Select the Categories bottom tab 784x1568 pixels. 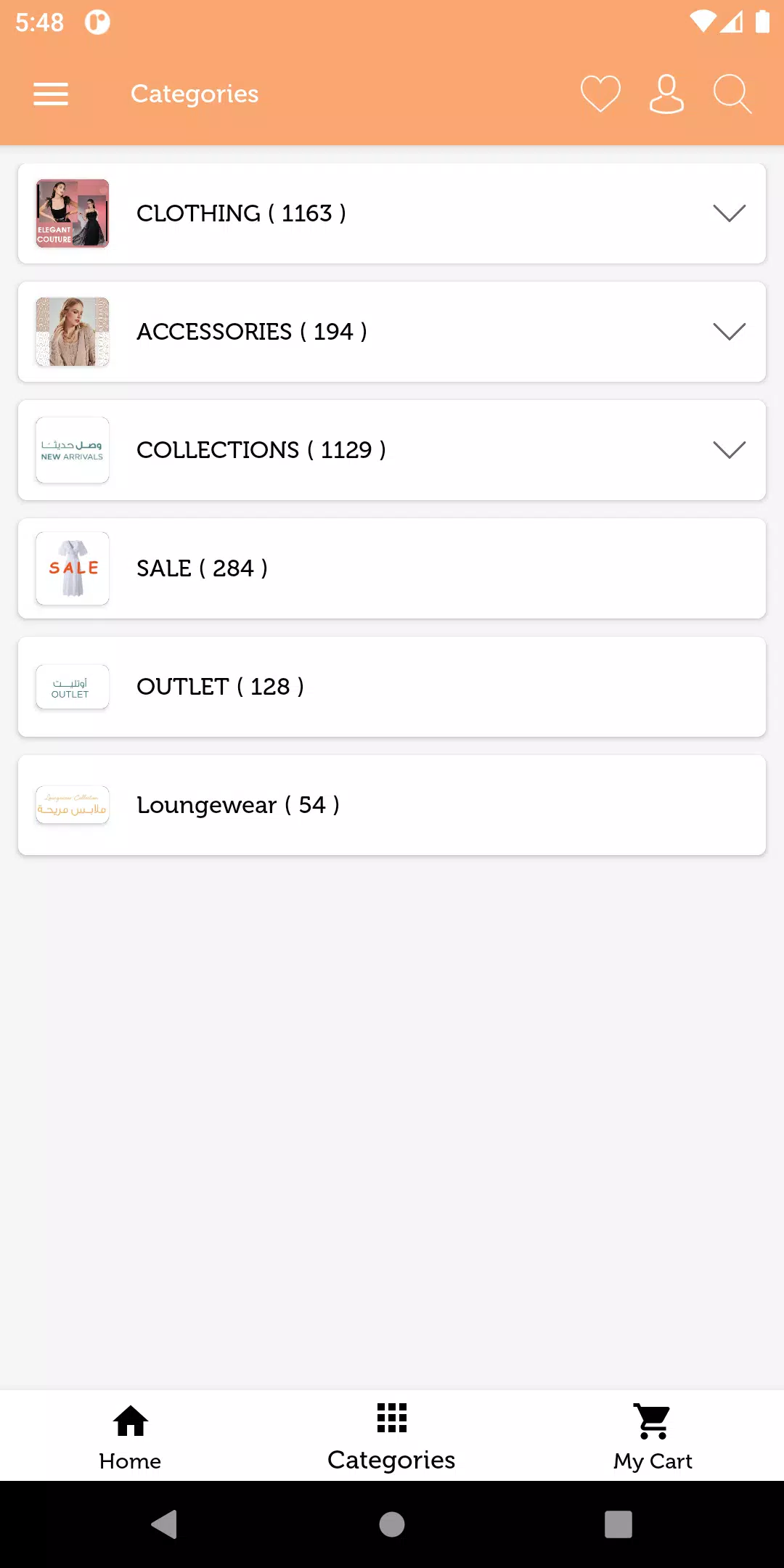tap(392, 1437)
